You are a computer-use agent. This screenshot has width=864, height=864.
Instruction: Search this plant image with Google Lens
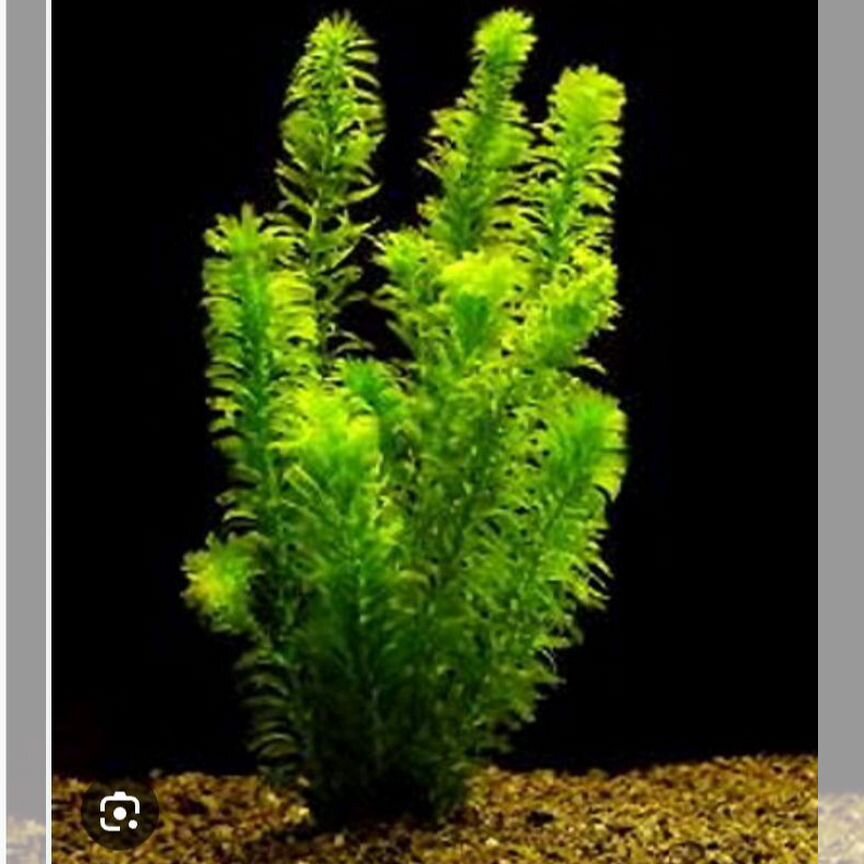click(119, 812)
